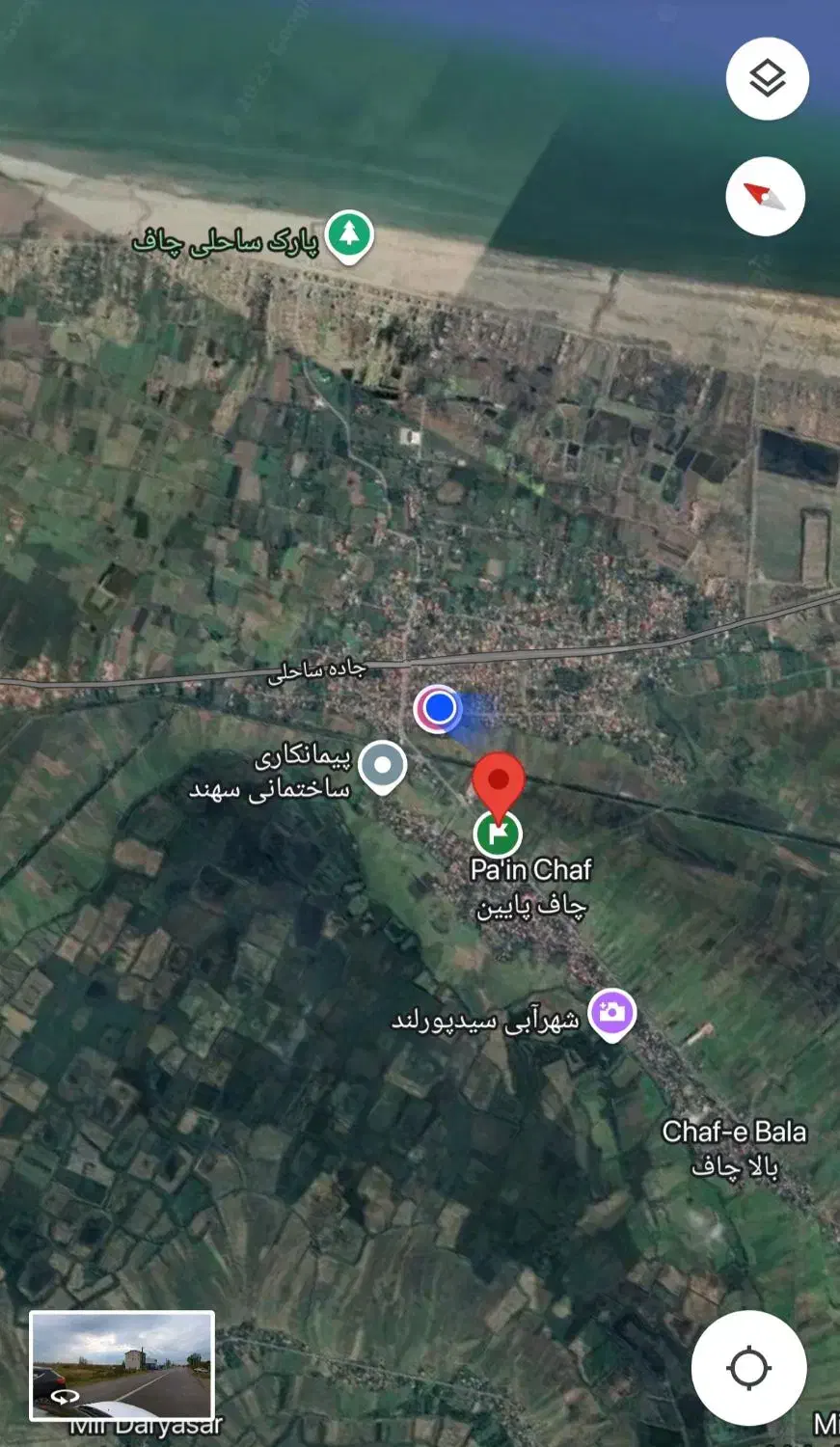Open the Street View preview thumbnail

(122, 1365)
